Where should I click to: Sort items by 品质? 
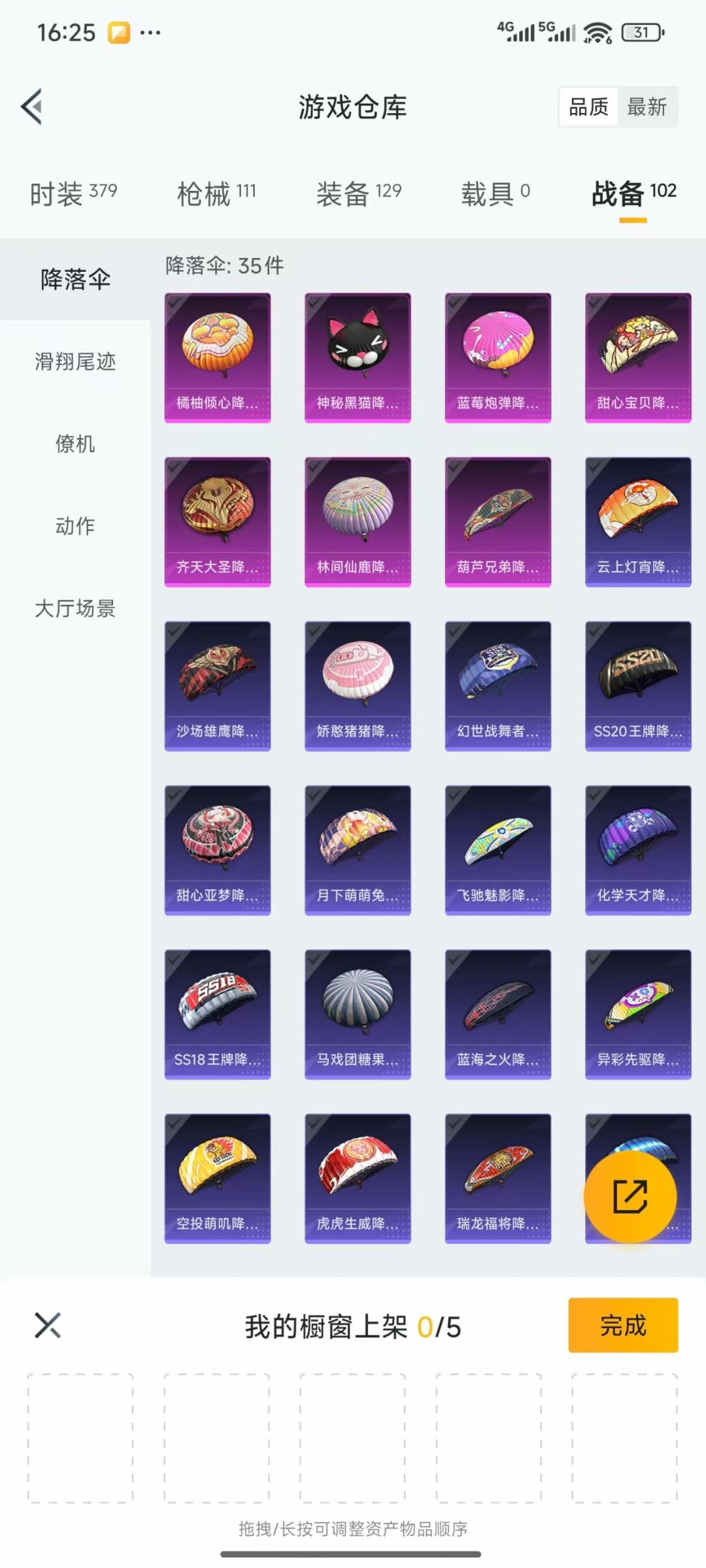pos(588,106)
